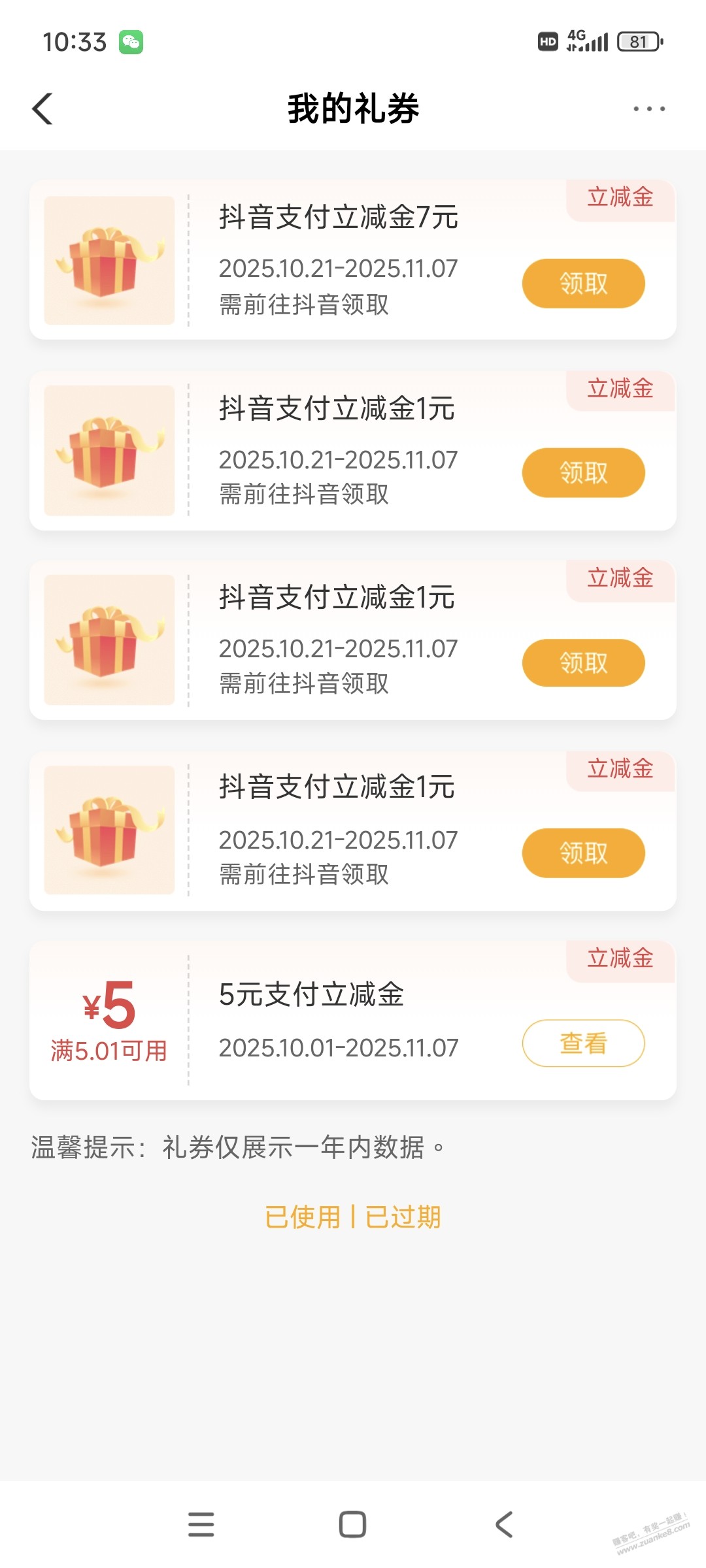Tap the back arrow beside the 我的礼券 title
Screen dimensions: 706x1568
43,108
